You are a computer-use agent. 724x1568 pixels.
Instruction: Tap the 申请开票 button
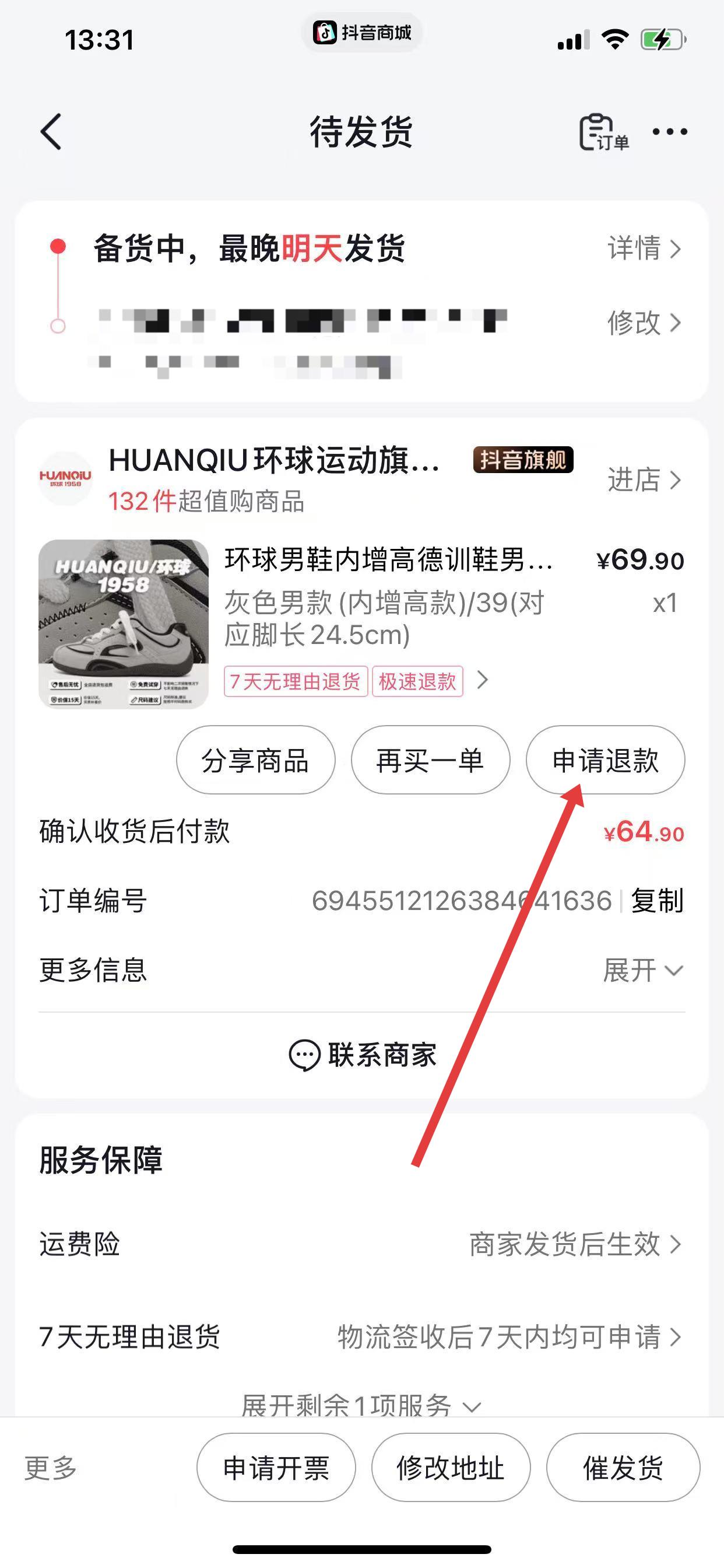(276, 1468)
